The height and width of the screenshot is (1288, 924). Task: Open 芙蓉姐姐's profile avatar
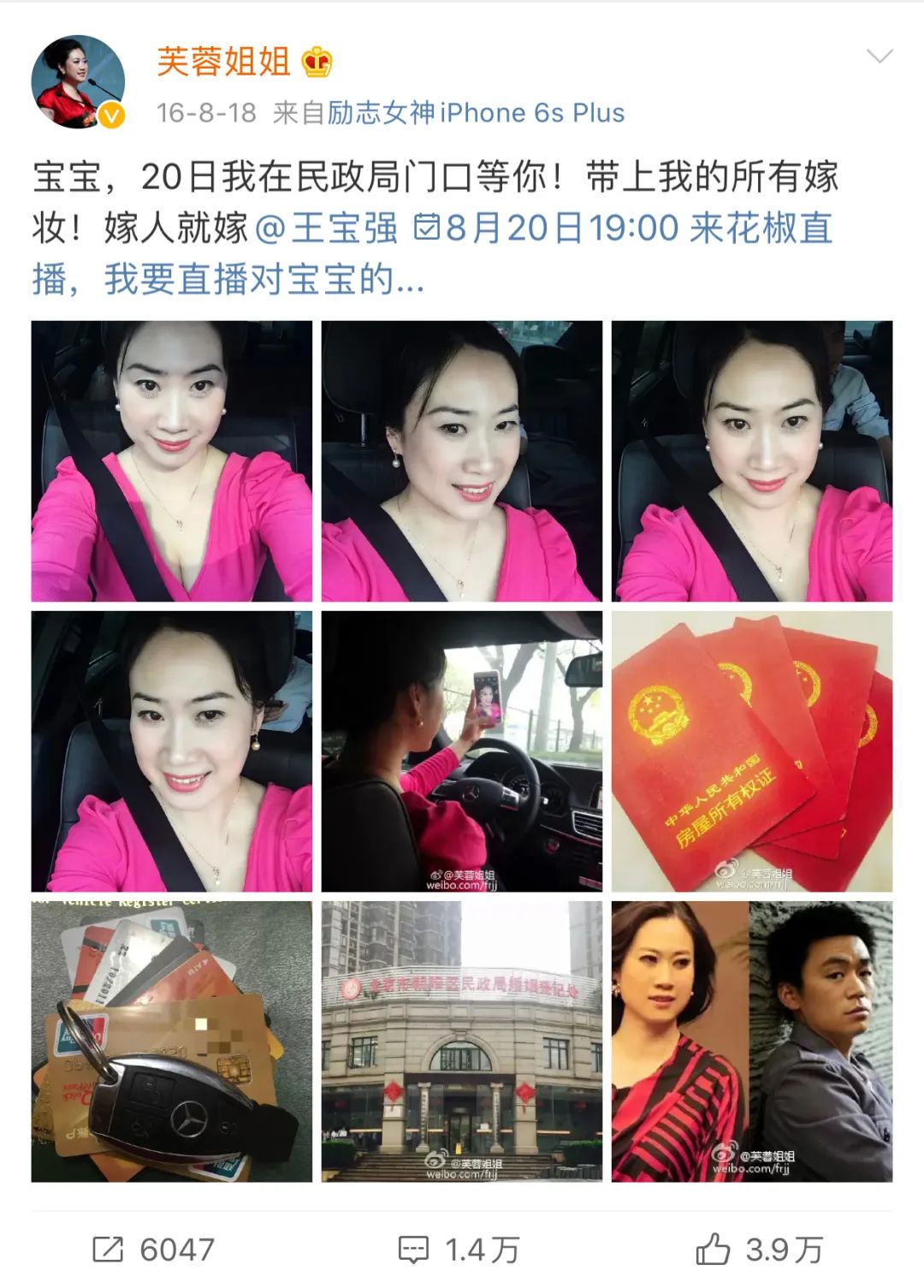pyautogui.click(x=78, y=82)
